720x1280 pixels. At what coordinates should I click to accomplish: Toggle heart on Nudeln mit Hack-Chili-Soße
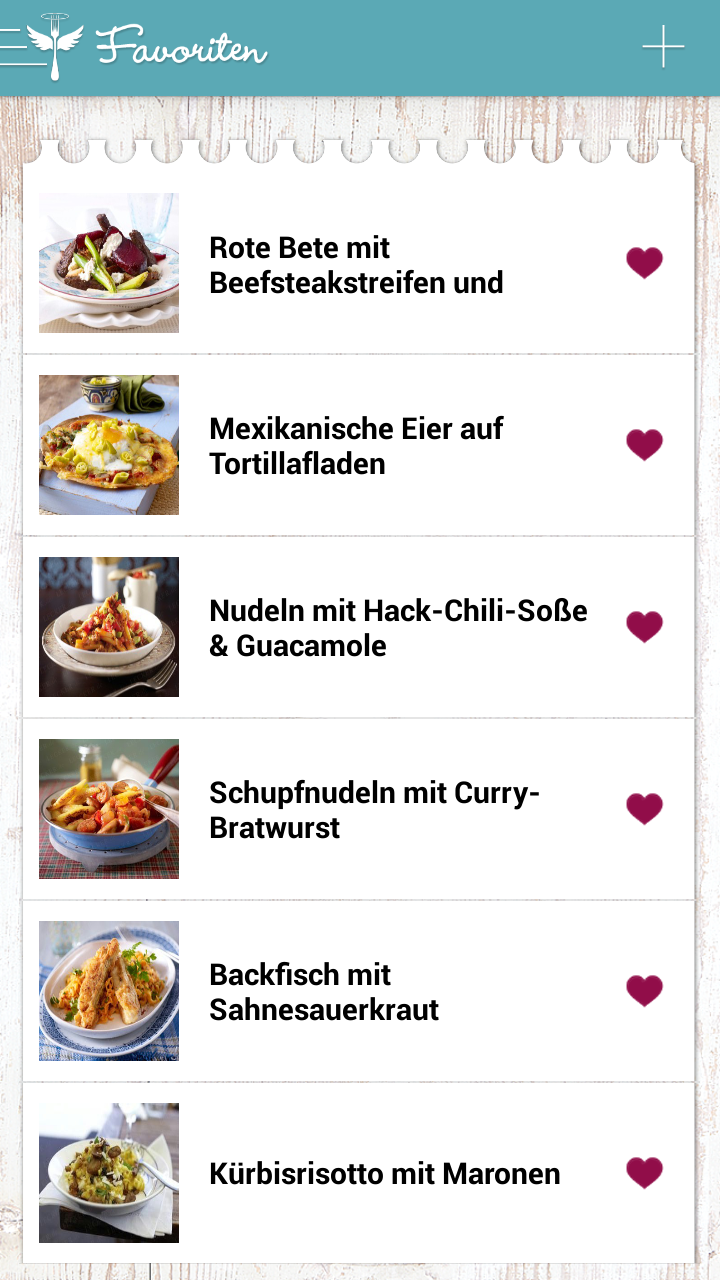click(644, 627)
